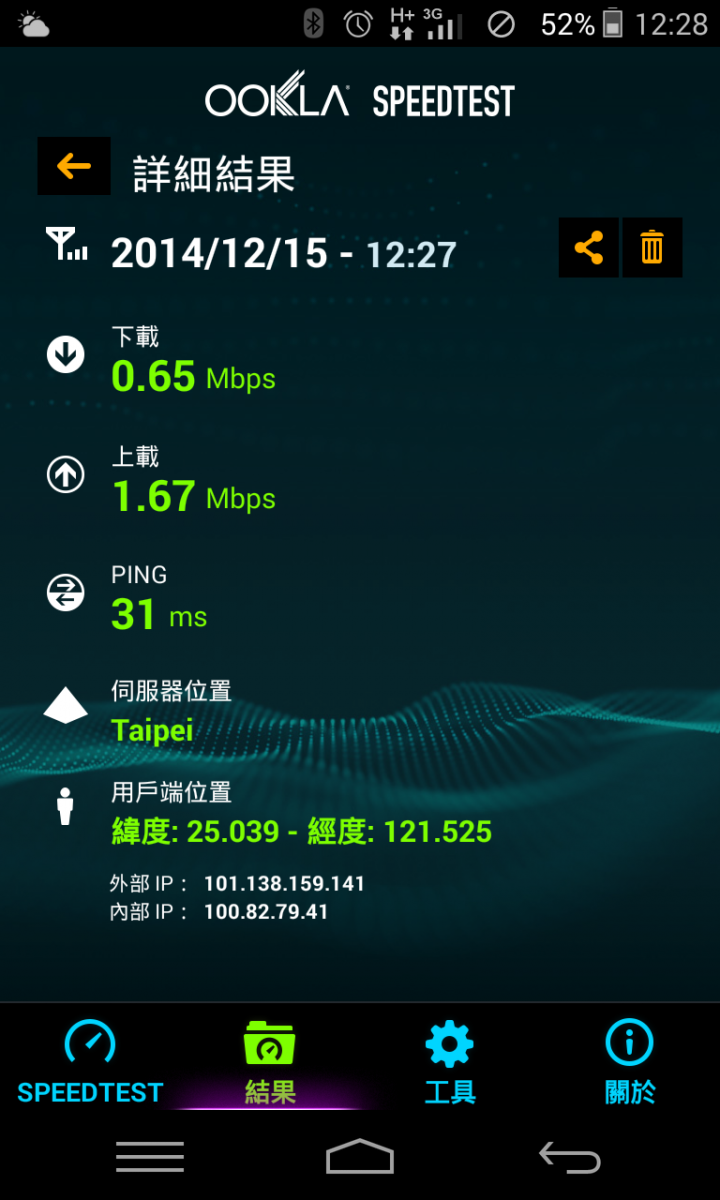Select the 關於 tab
The width and height of the screenshot is (720, 1200).
coord(630,1062)
